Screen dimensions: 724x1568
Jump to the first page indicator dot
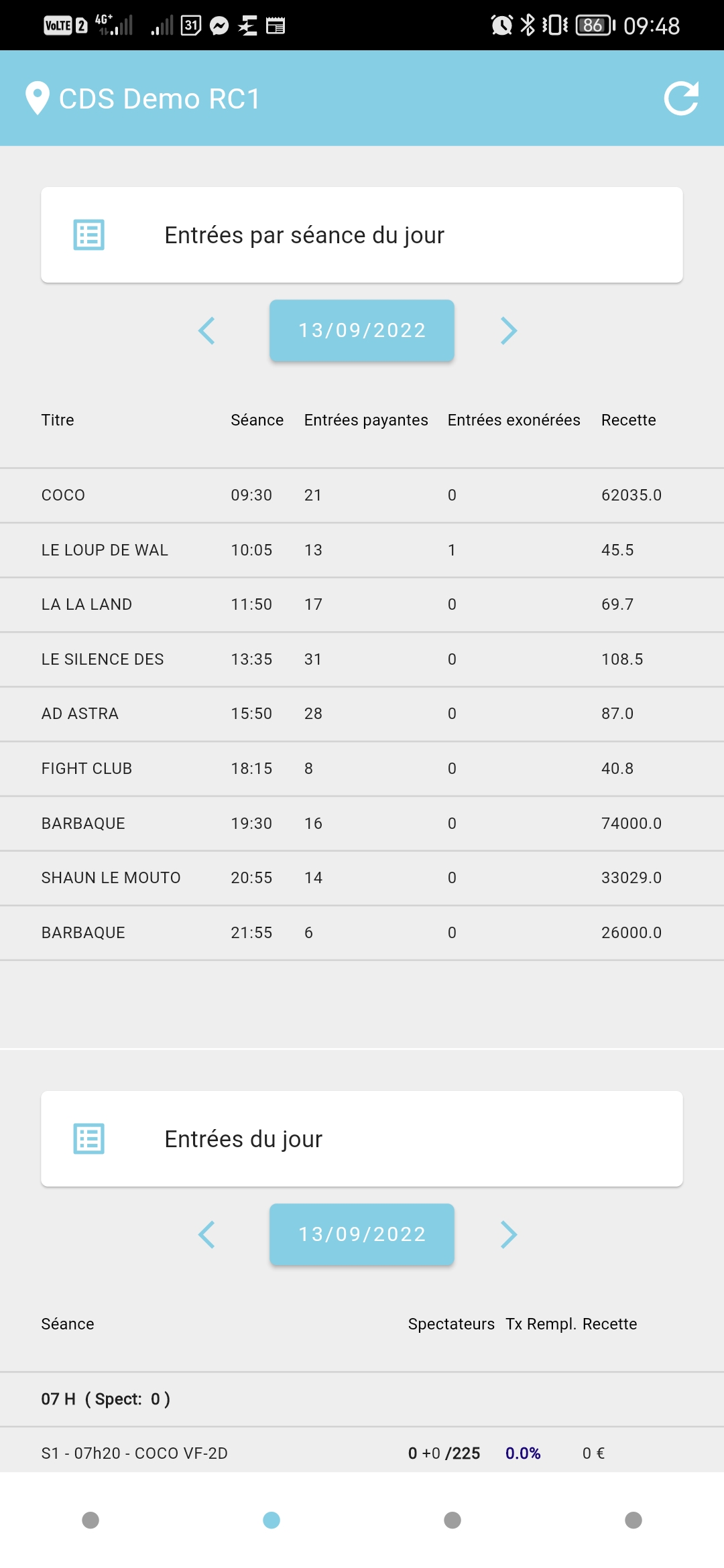(90, 1520)
